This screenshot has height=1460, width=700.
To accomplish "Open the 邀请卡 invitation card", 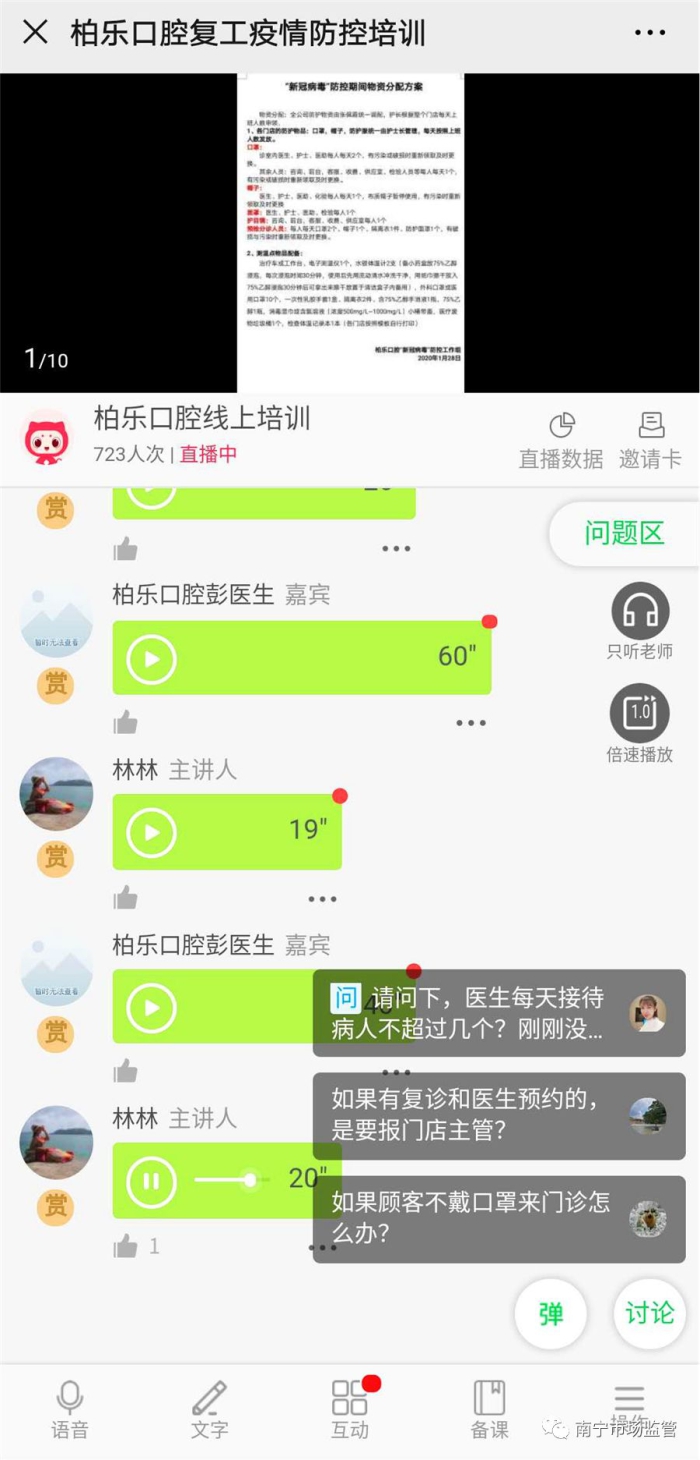I will pyautogui.click(x=651, y=440).
